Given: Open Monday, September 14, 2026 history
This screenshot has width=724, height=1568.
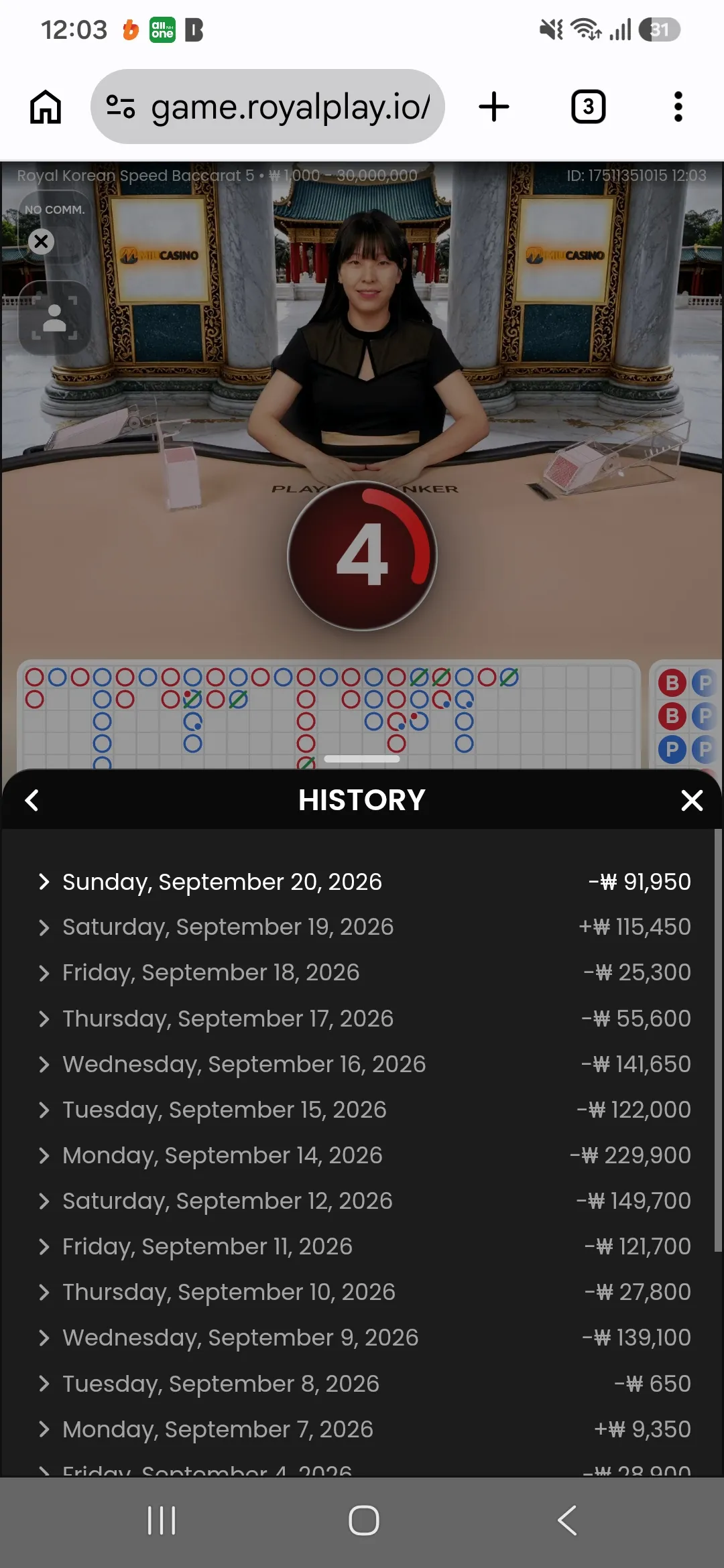Looking at the screenshot, I should pyautogui.click(x=362, y=1155).
